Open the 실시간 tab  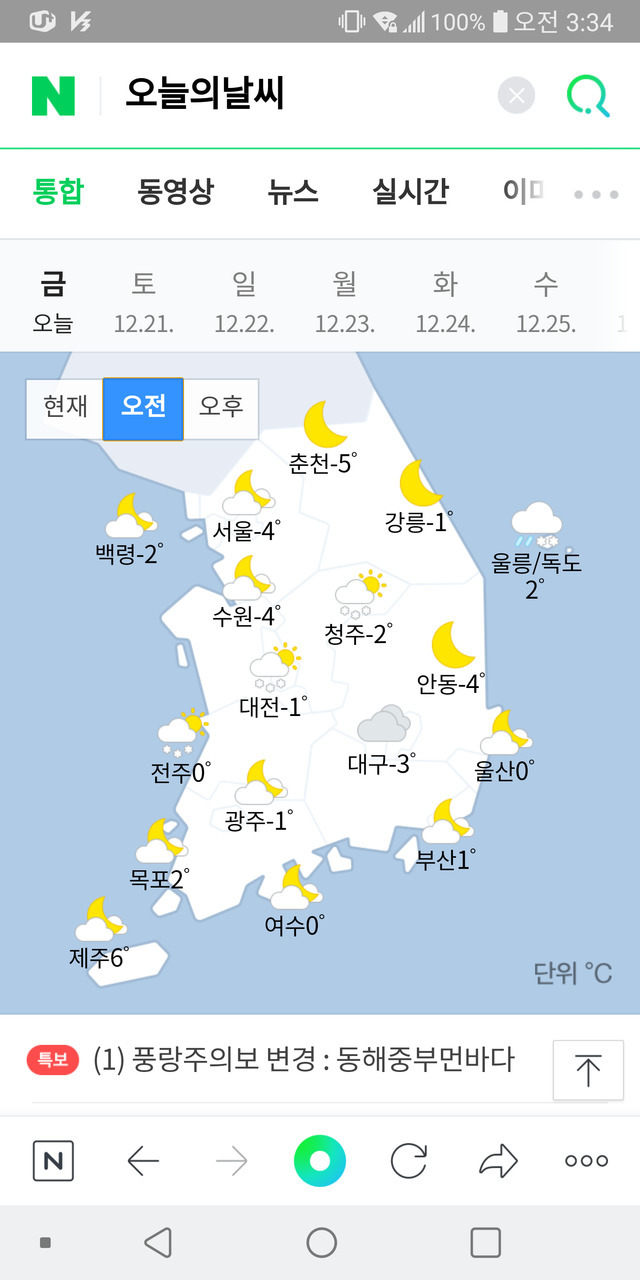[x=410, y=191]
